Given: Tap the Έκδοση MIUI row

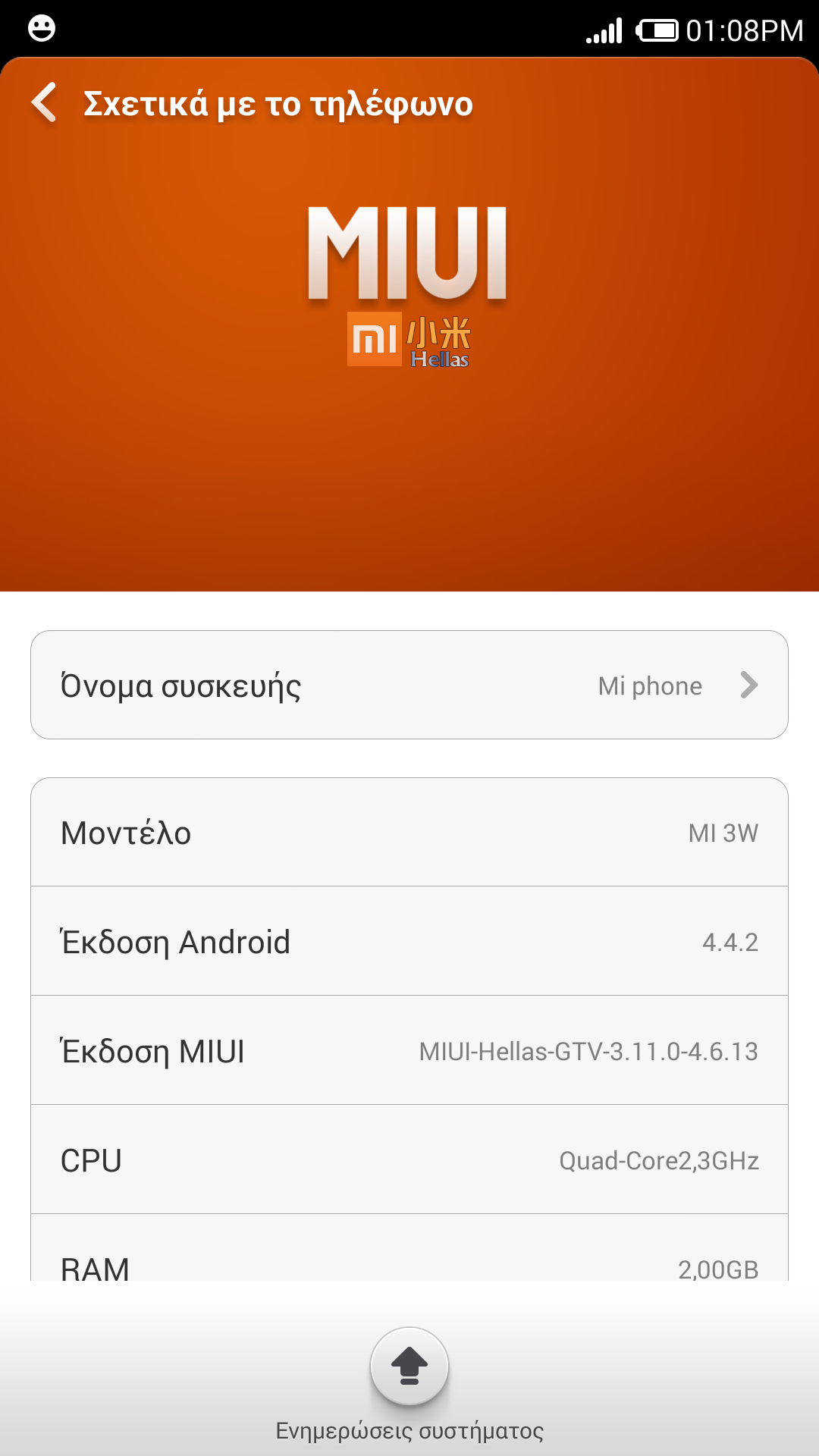Looking at the screenshot, I should point(409,1050).
